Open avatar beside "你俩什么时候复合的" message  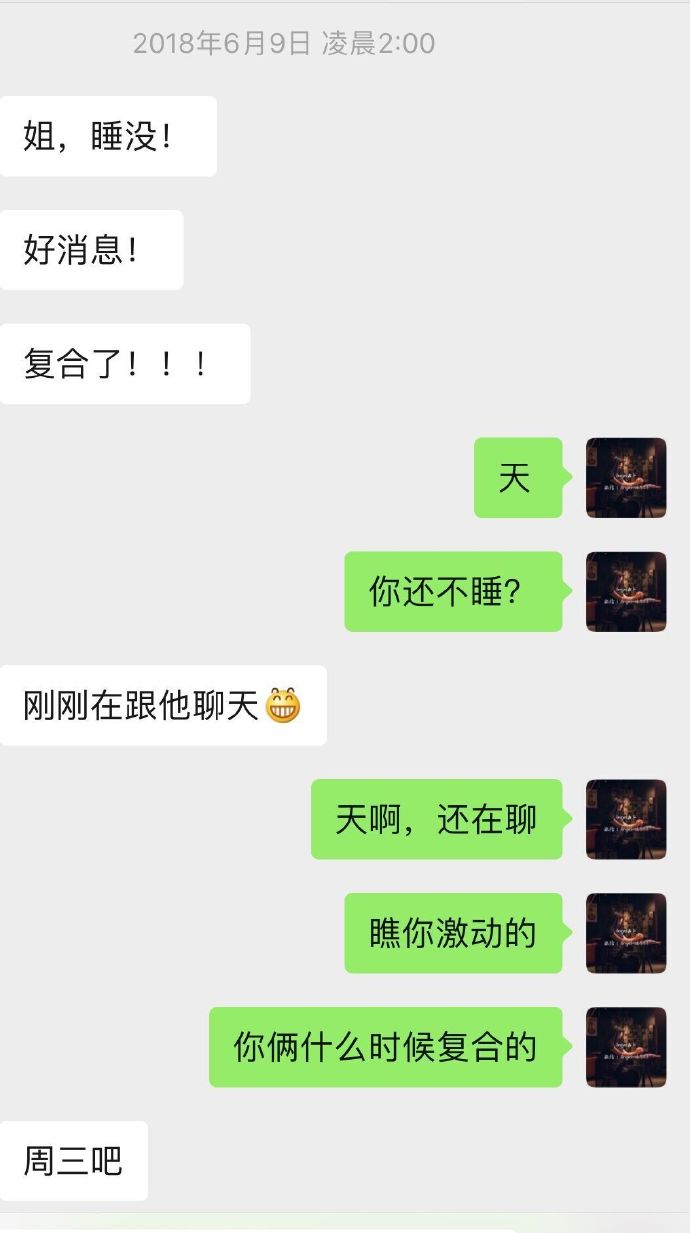click(626, 1048)
